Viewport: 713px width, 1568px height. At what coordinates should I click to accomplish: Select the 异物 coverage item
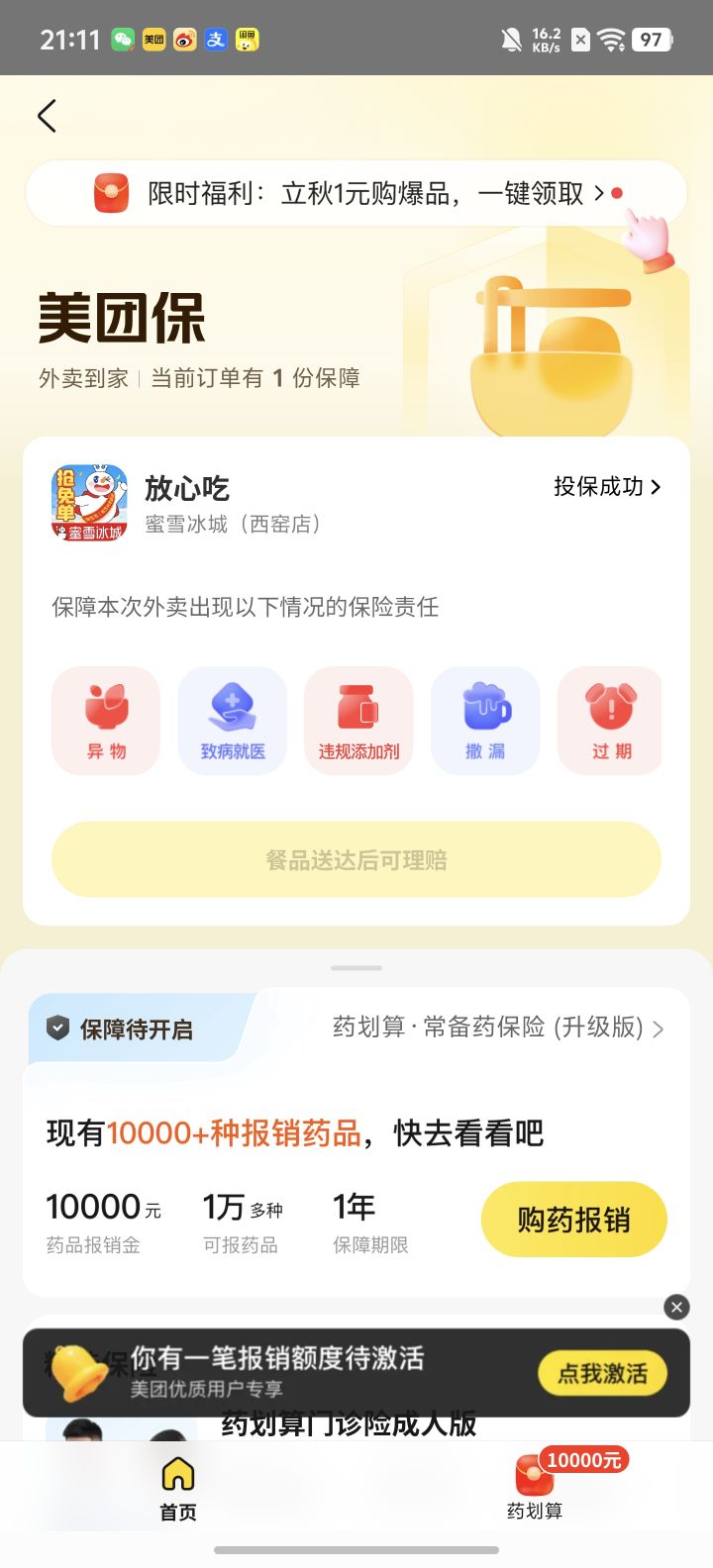[106, 721]
